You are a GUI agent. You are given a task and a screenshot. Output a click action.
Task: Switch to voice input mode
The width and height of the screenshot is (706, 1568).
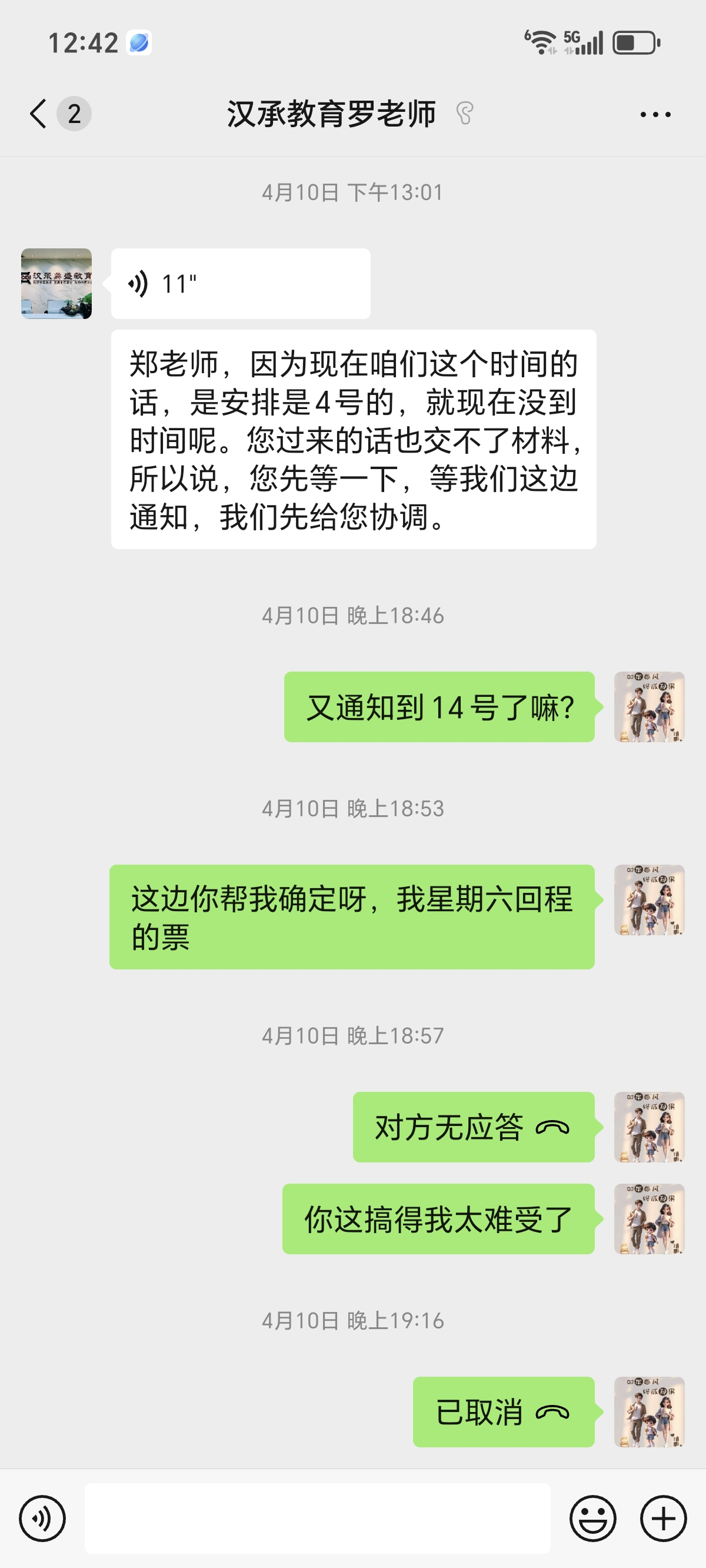click(42, 1519)
